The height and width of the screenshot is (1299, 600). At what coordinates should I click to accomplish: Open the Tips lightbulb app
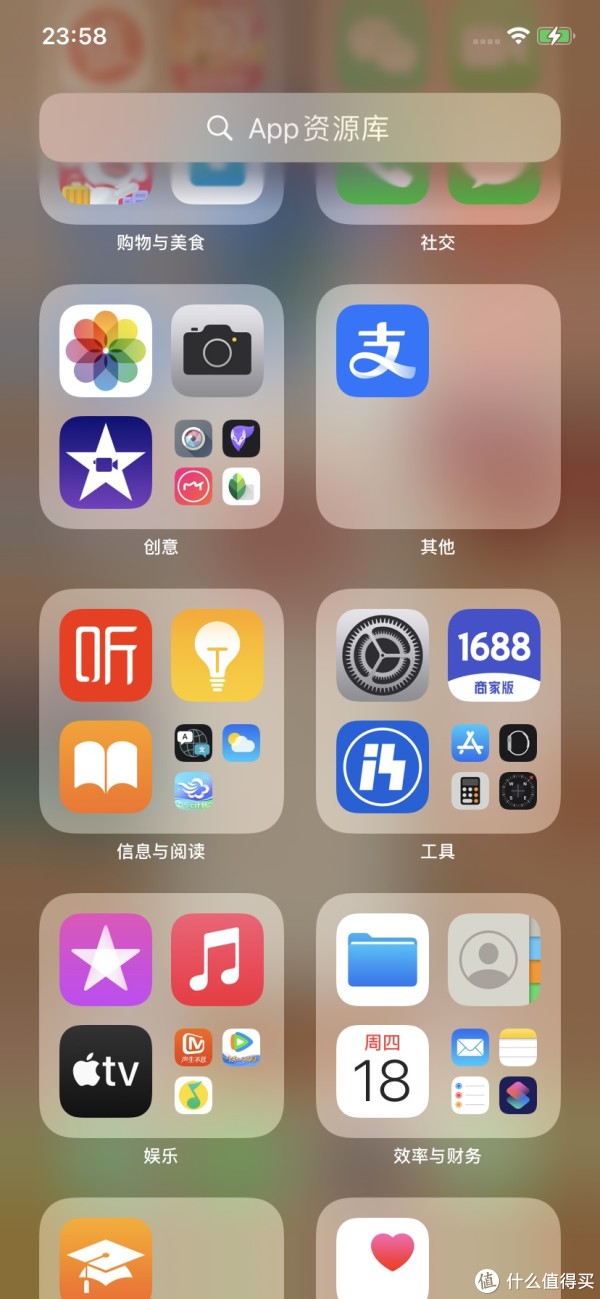[x=217, y=655]
